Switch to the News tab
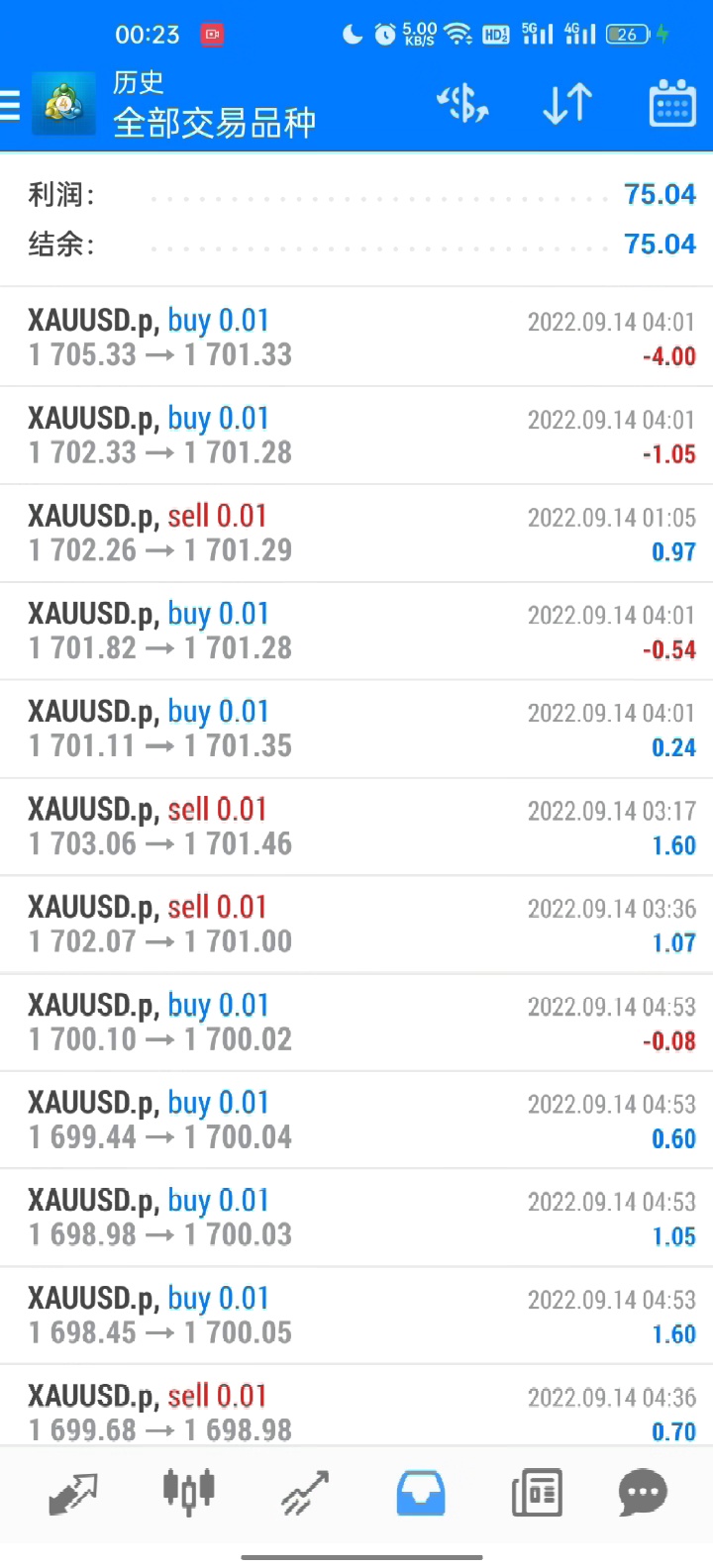Image resolution: width=713 pixels, height=1568 pixels. pos(537,1493)
